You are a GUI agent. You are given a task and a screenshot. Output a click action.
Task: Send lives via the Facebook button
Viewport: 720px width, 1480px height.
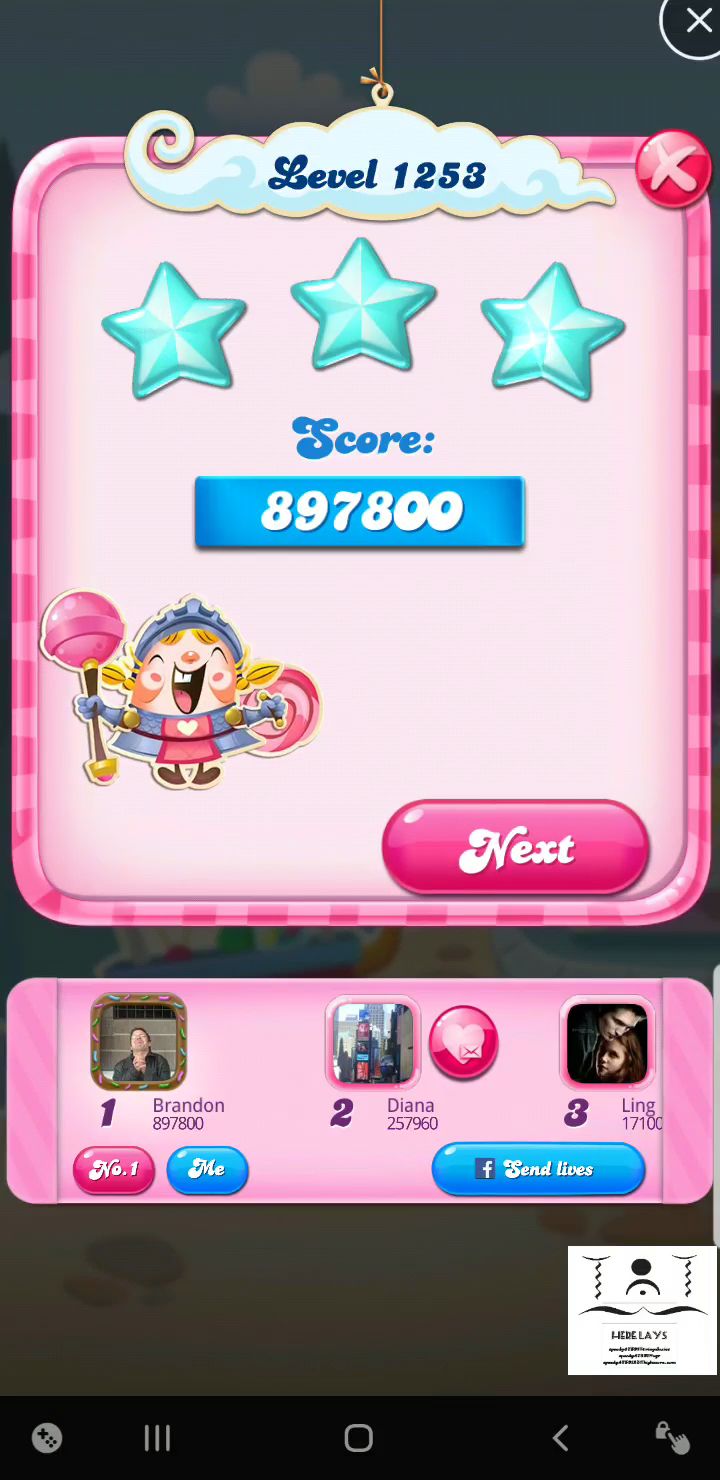coord(538,1169)
